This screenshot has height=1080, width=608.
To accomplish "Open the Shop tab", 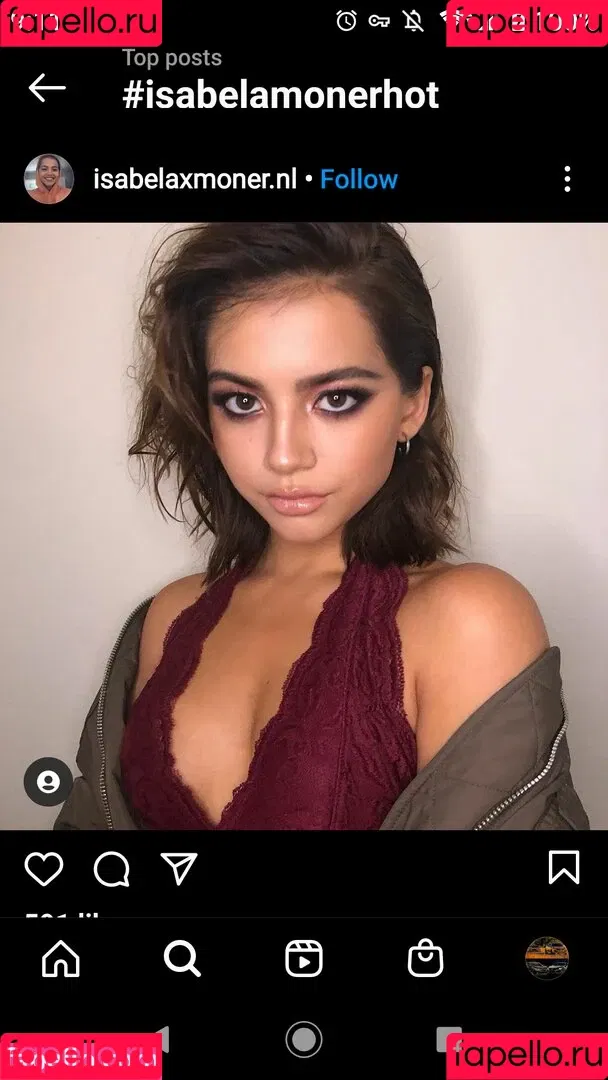I will click(426, 959).
